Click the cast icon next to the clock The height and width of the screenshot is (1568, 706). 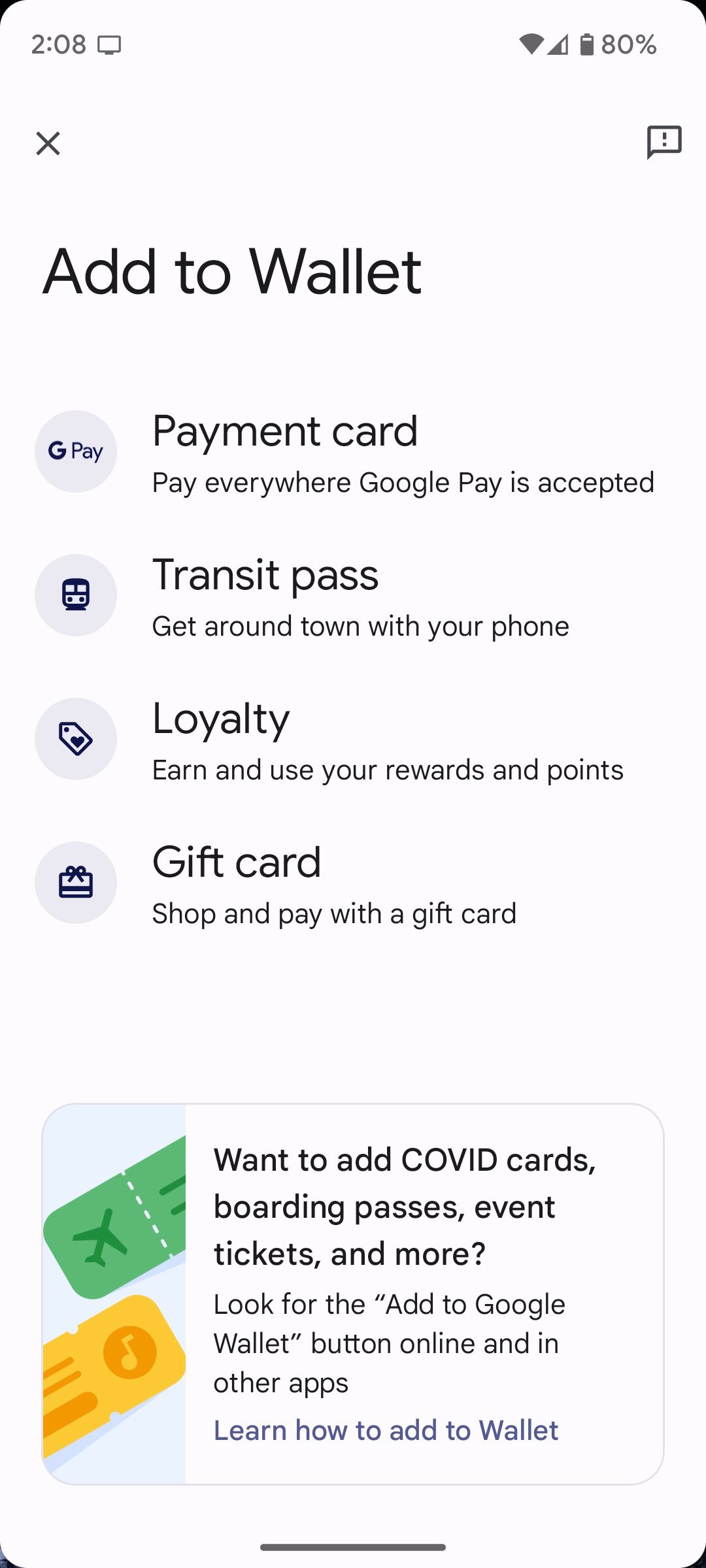(x=110, y=45)
